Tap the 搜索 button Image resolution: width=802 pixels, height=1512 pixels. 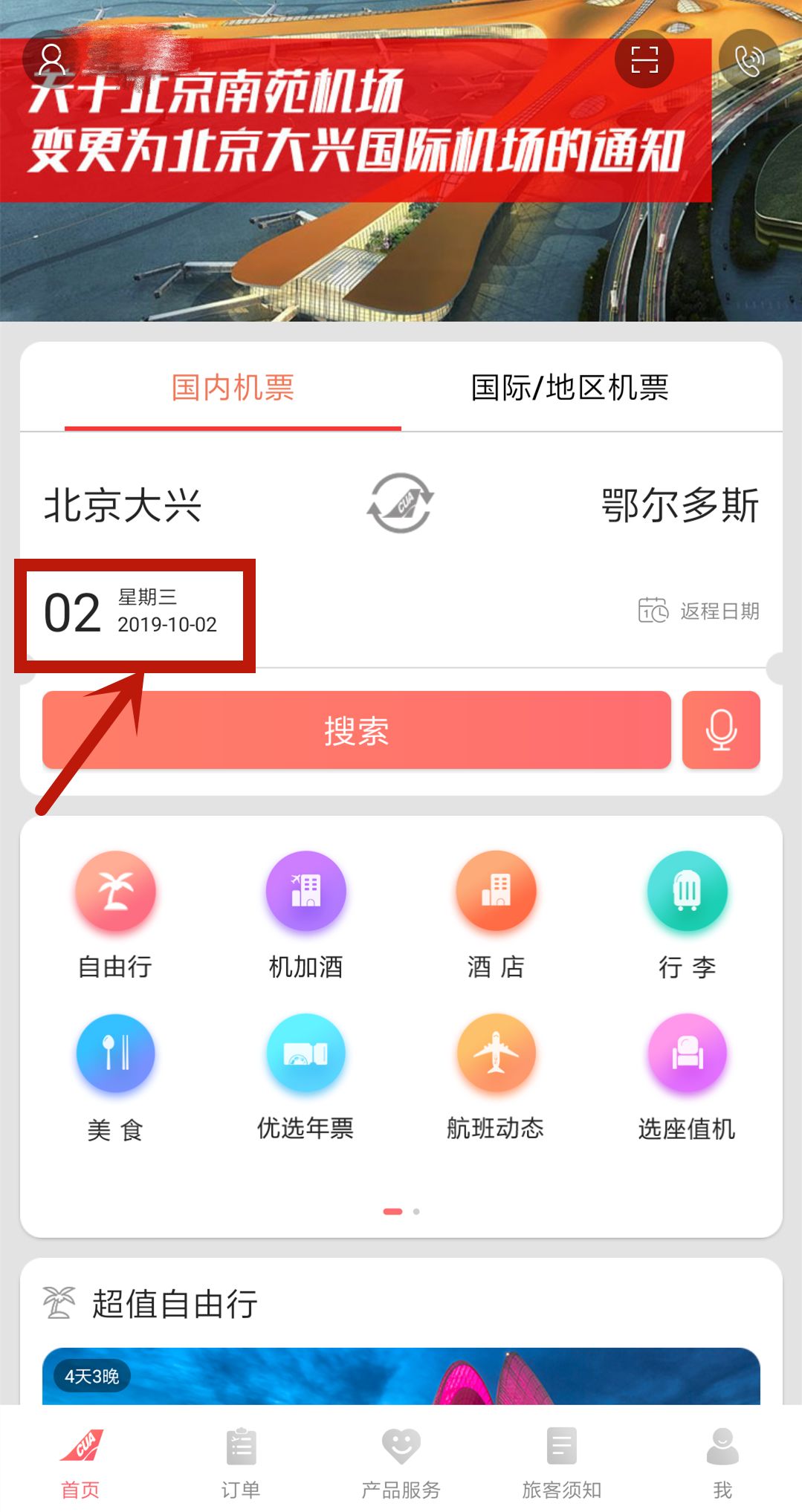357,730
